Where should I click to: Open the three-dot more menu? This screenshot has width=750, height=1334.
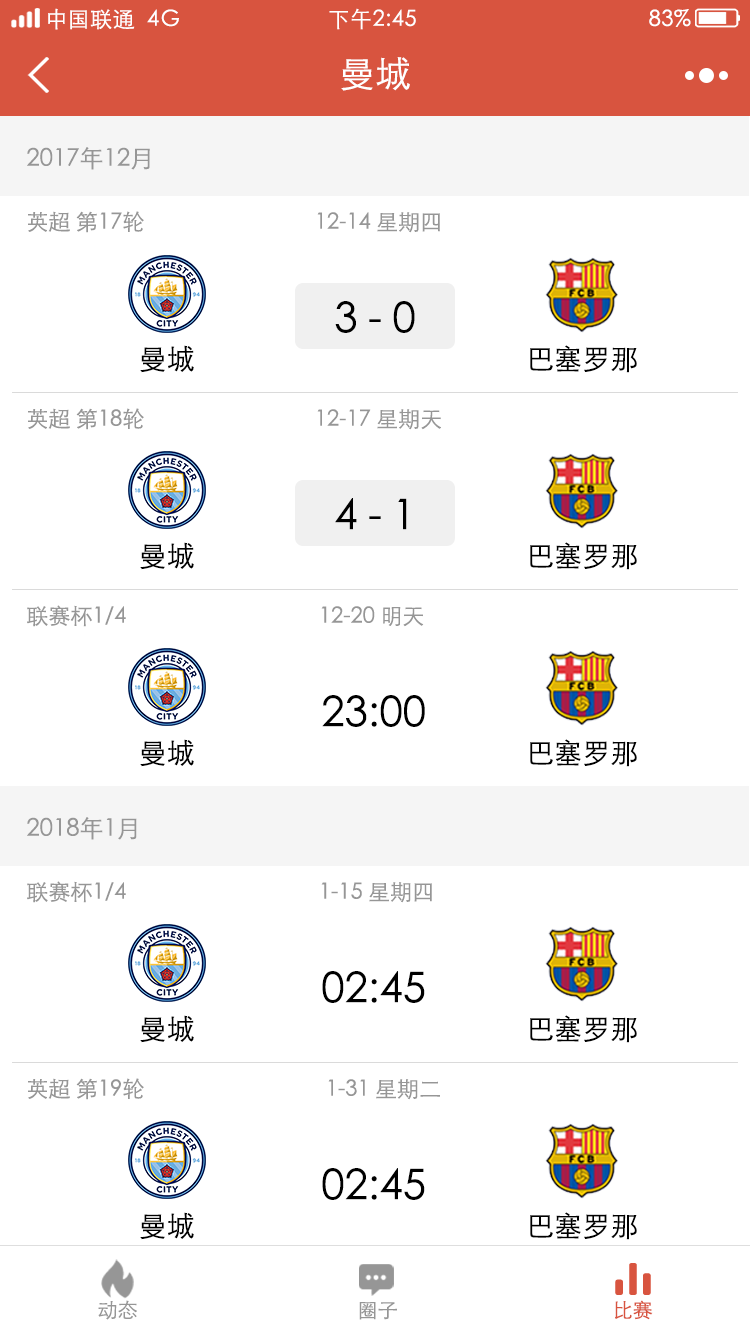[706, 75]
